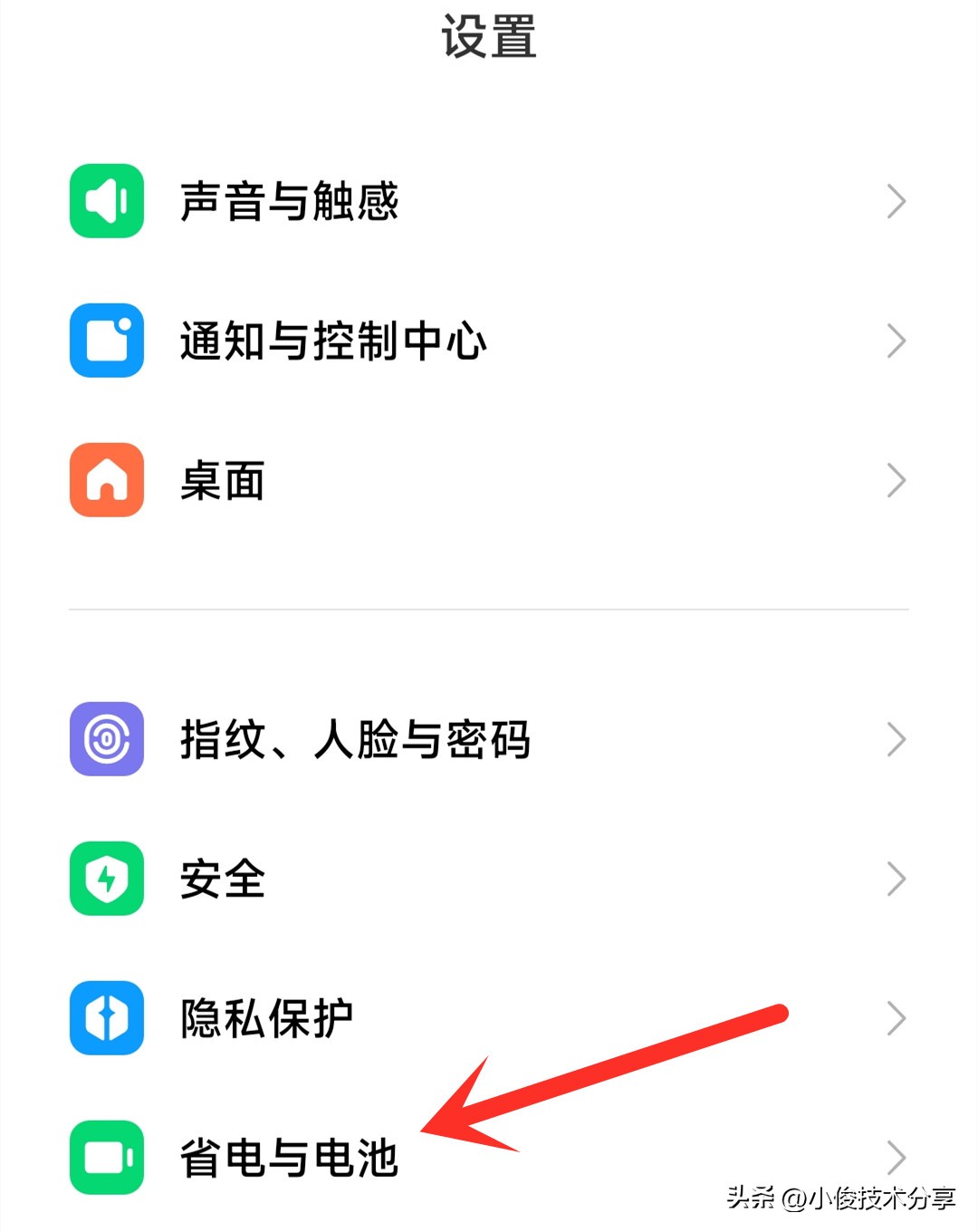978x1232 pixels.
Task: Click the arrow beside 隐私保护
Action: (x=895, y=1017)
